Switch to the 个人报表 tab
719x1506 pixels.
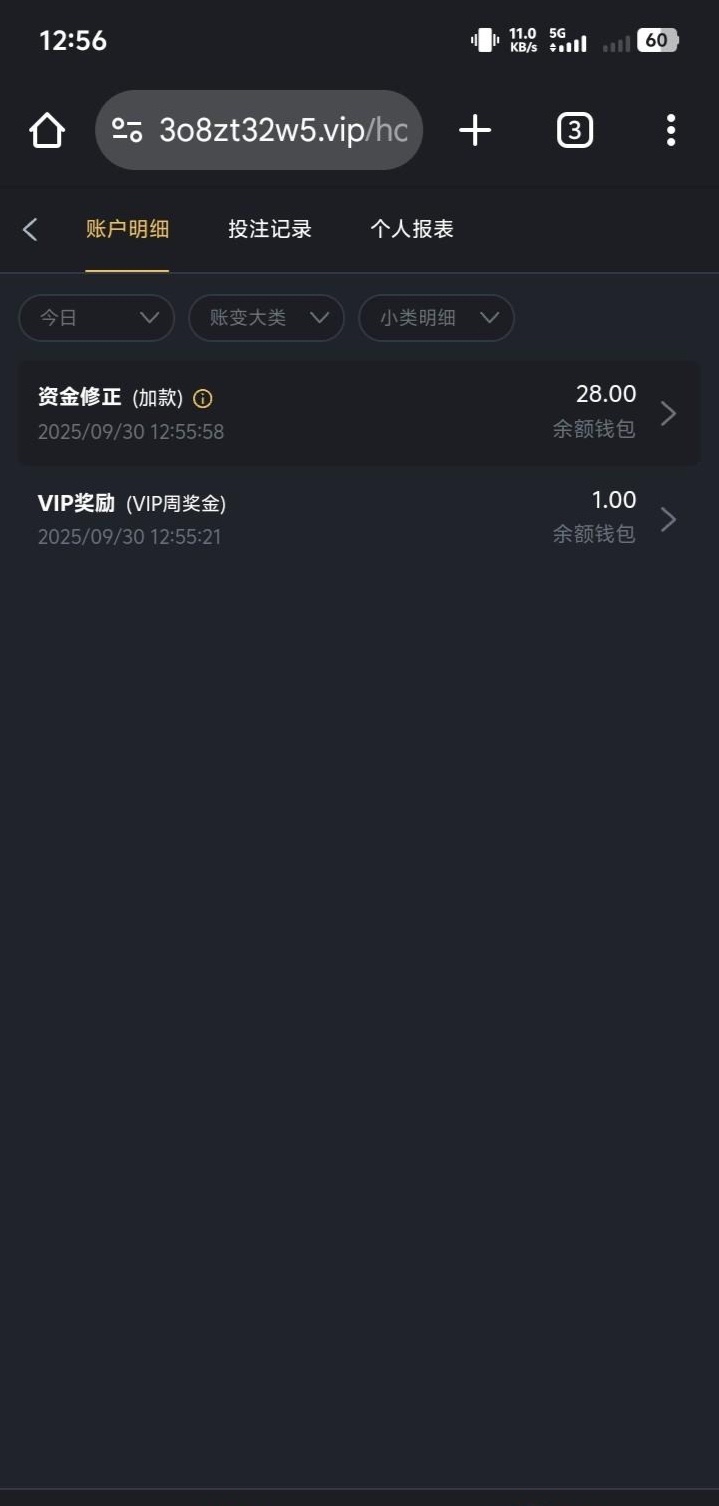(x=412, y=229)
